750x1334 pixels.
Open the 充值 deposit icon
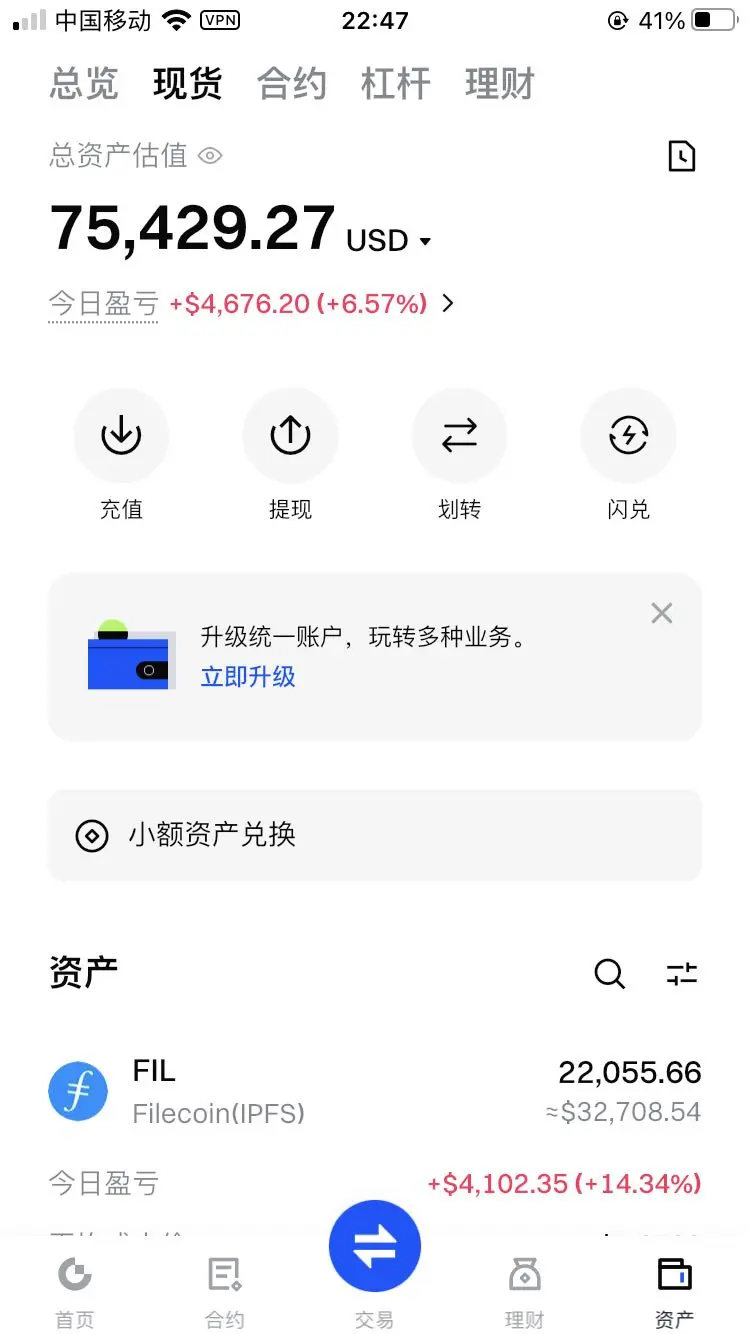pyautogui.click(x=121, y=435)
